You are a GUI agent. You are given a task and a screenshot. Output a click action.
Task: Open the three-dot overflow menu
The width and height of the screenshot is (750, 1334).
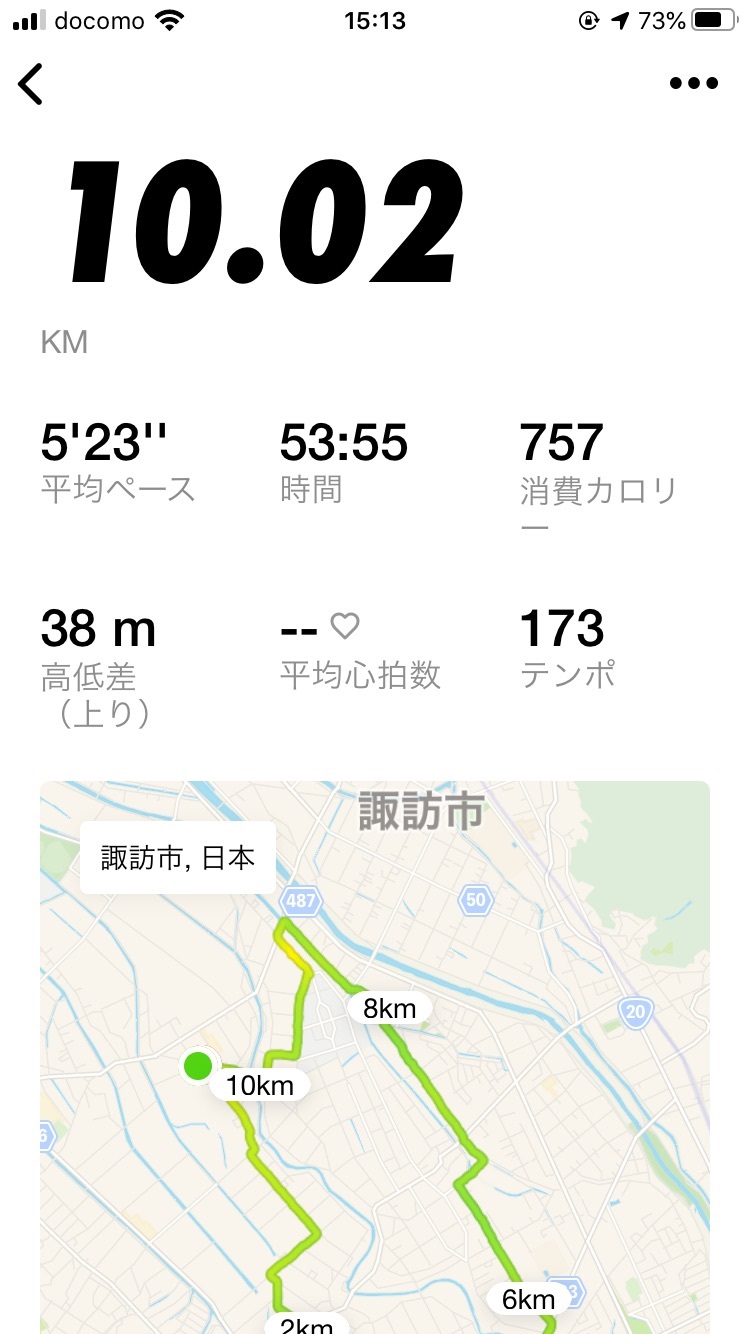coord(694,84)
